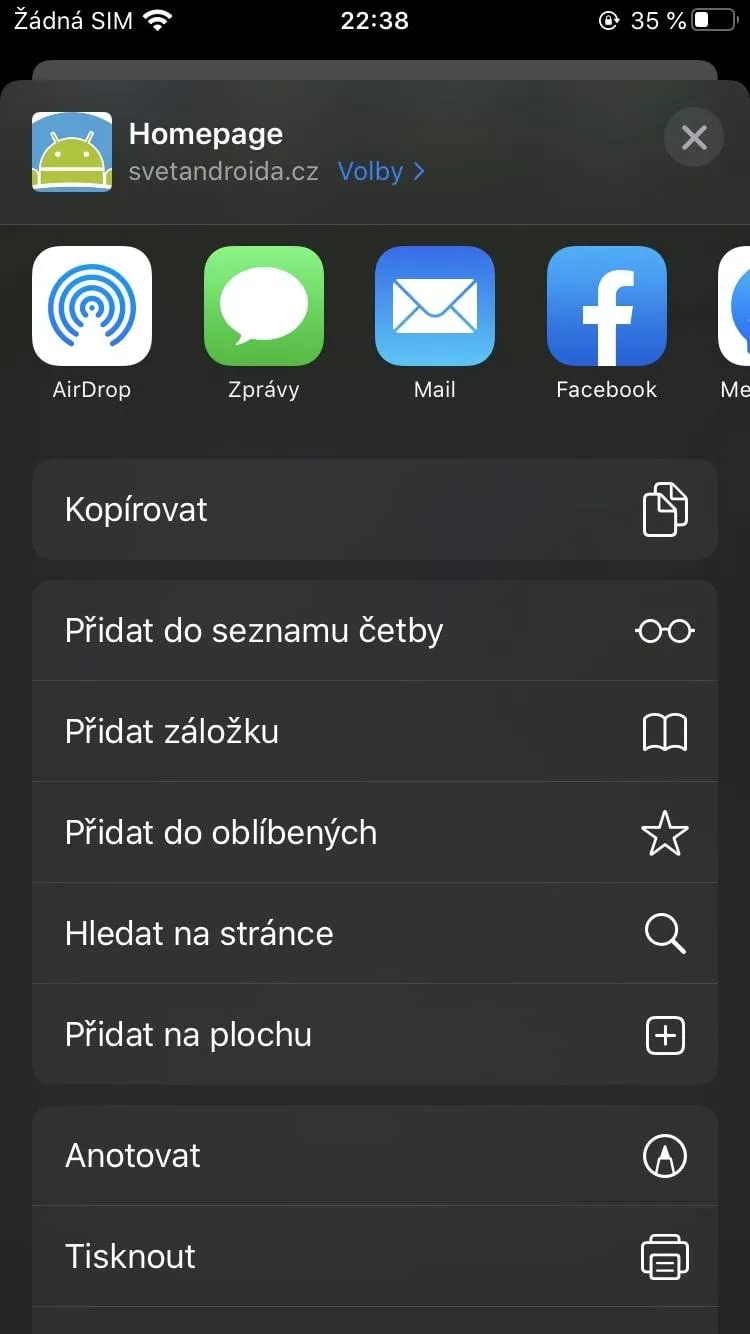Open Hledat na stránce

tap(375, 934)
